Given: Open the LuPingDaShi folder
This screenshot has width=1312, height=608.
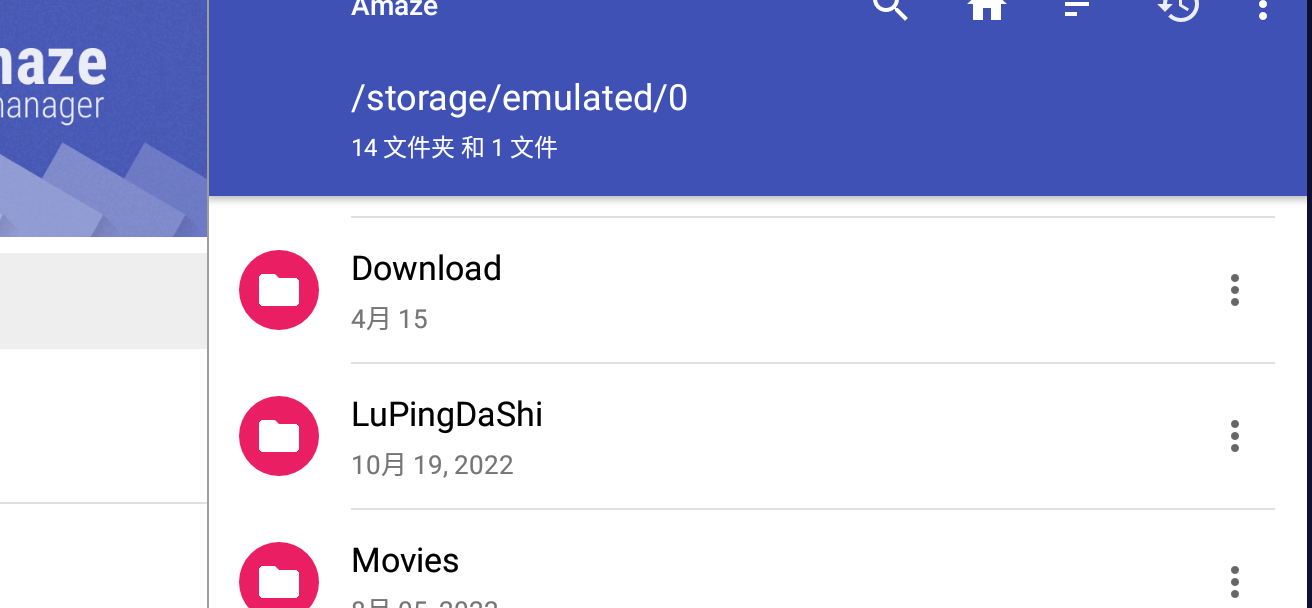Looking at the screenshot, I should (446, 435).
